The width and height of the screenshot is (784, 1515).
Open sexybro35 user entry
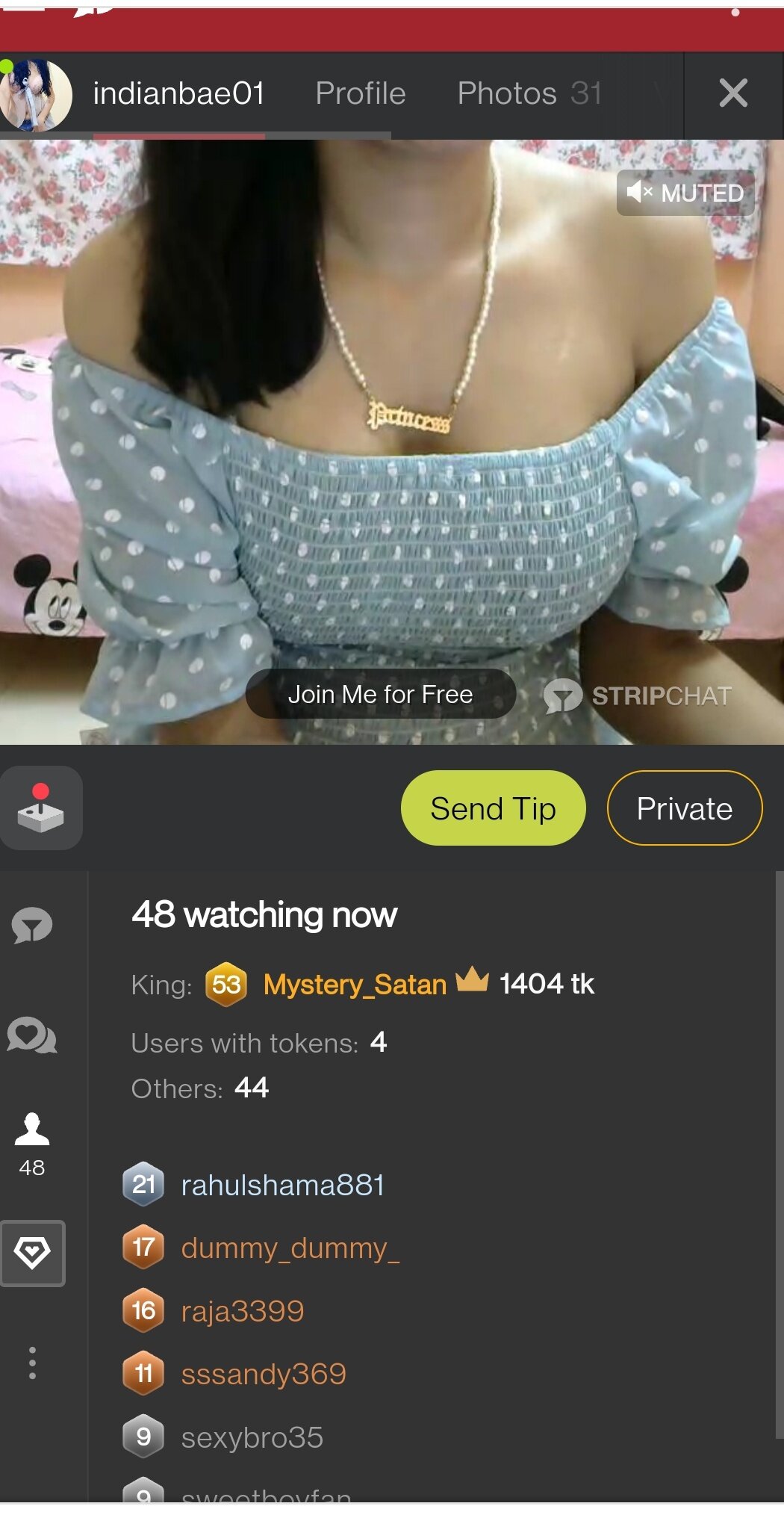coord(252,1437)
